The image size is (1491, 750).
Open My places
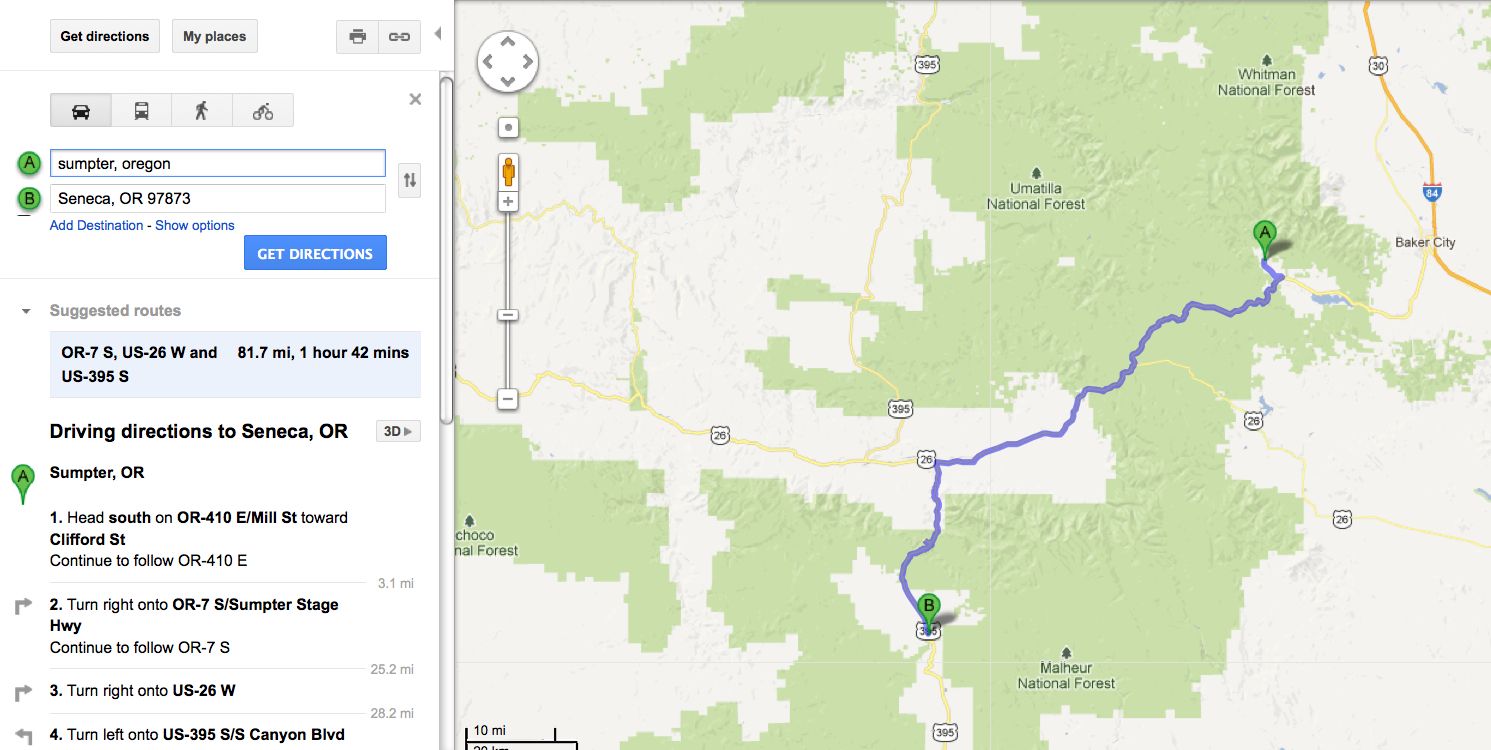point(214,36)
